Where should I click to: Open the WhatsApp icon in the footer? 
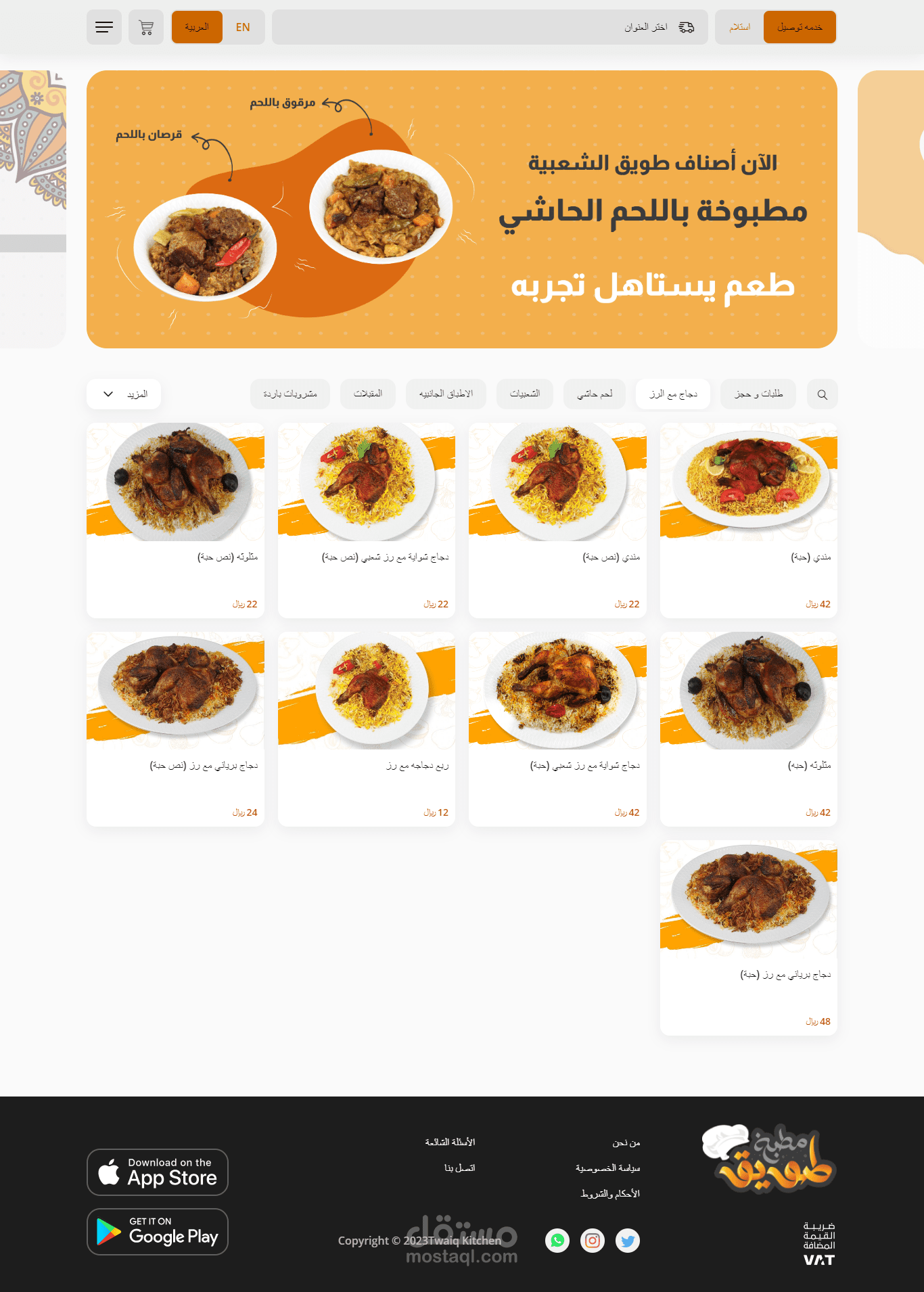point(557,1241)
